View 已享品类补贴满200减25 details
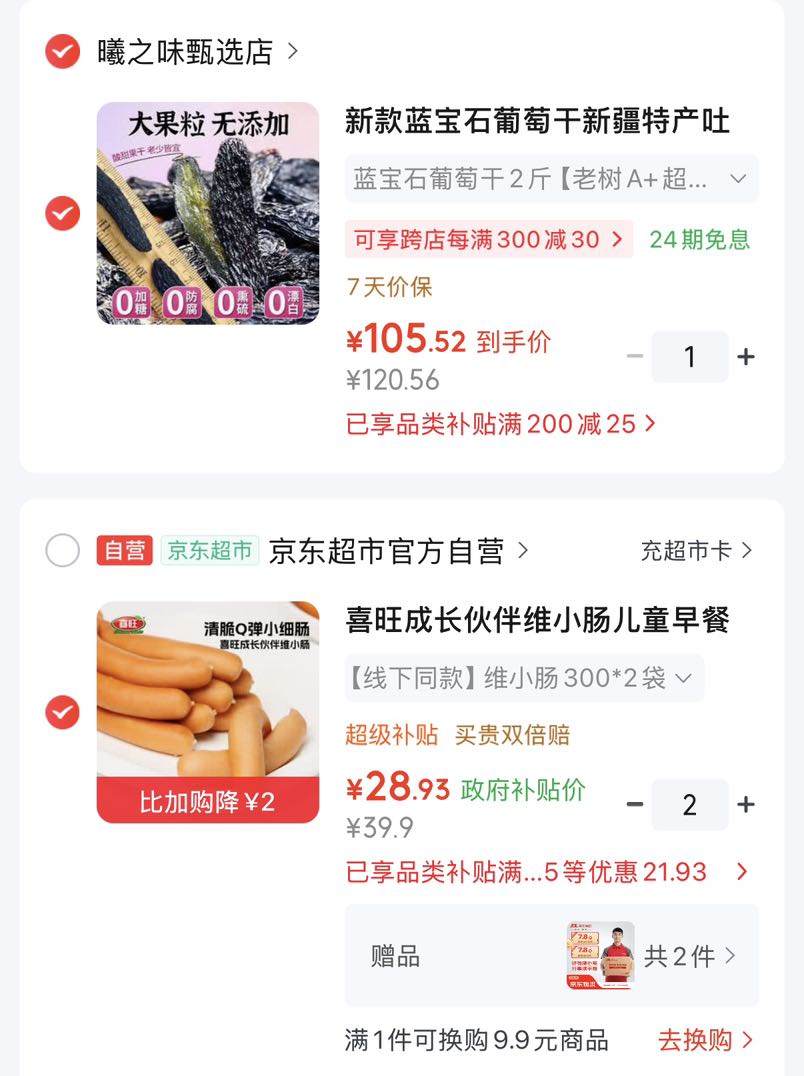The height and width of the screenshot is (1076, 804). (x=501, y=424)
